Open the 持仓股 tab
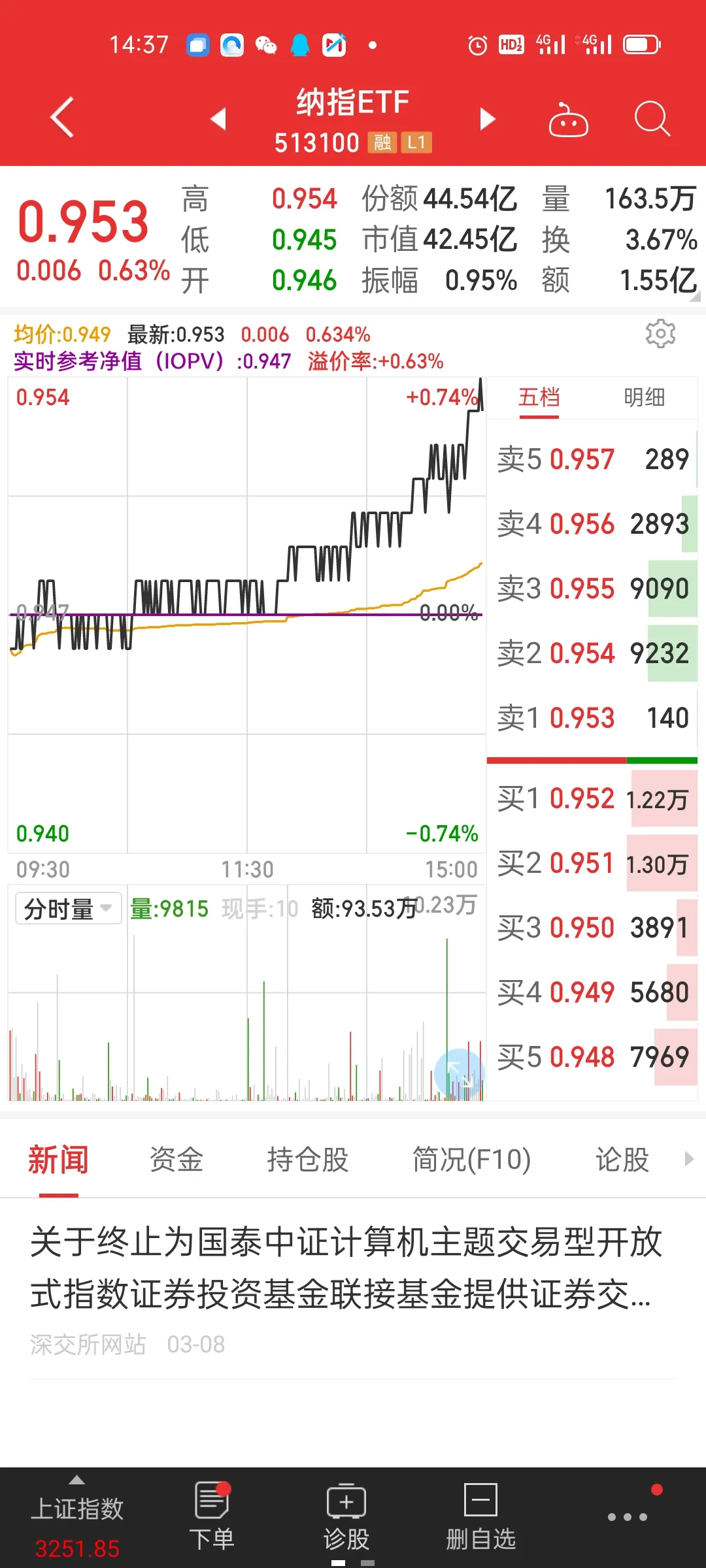The image size is (706, 1568). pos(307,1160)
